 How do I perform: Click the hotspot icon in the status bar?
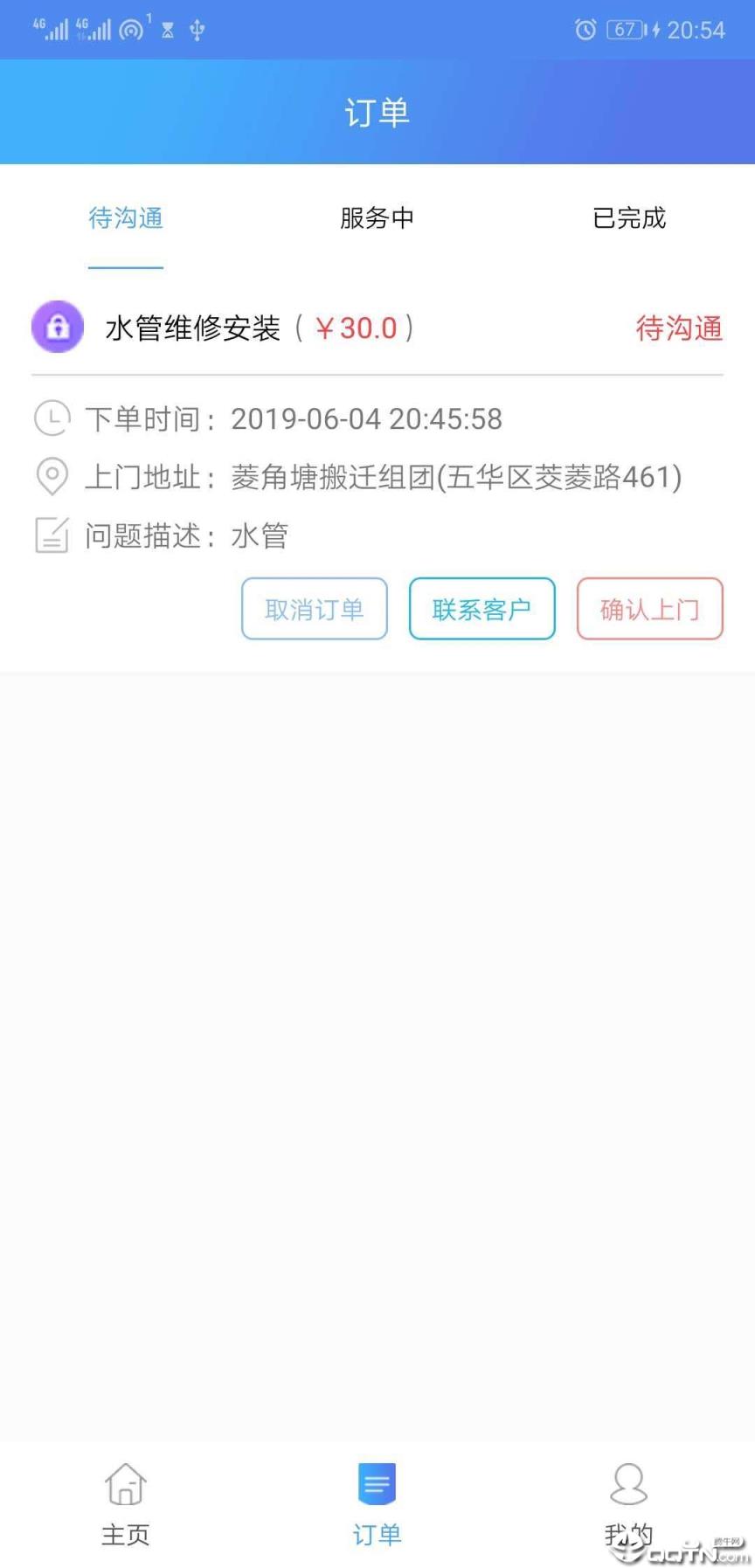click(x=129, y=28)
